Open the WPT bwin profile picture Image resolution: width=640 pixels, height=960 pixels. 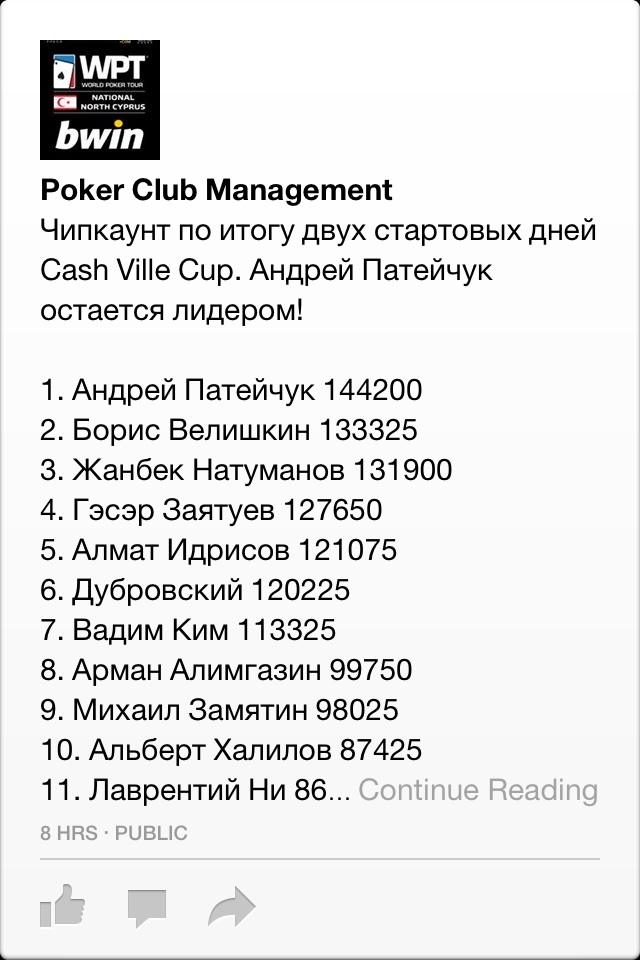[100, 100]
